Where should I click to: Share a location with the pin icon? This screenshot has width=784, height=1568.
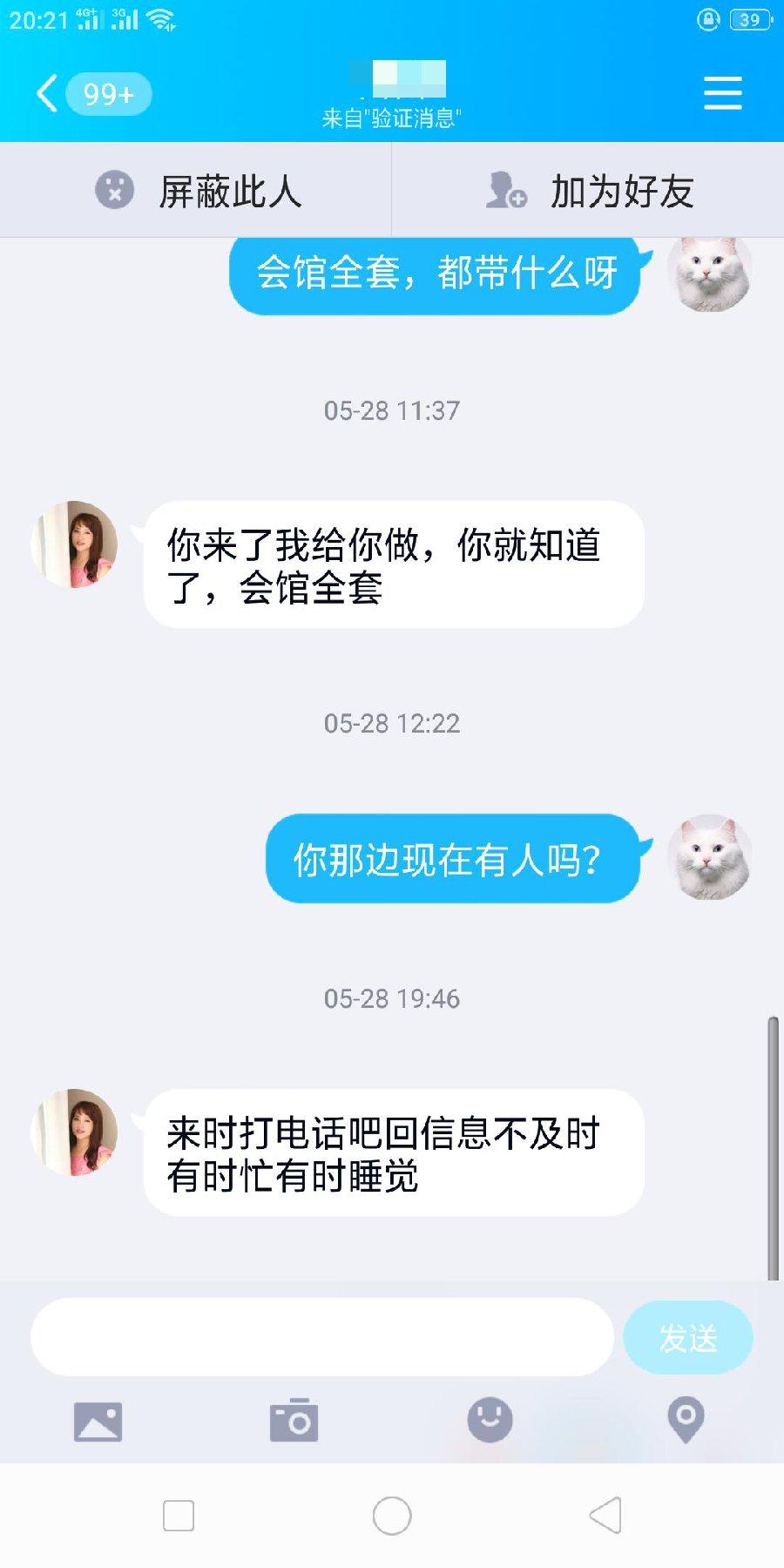pos(686,1421)
